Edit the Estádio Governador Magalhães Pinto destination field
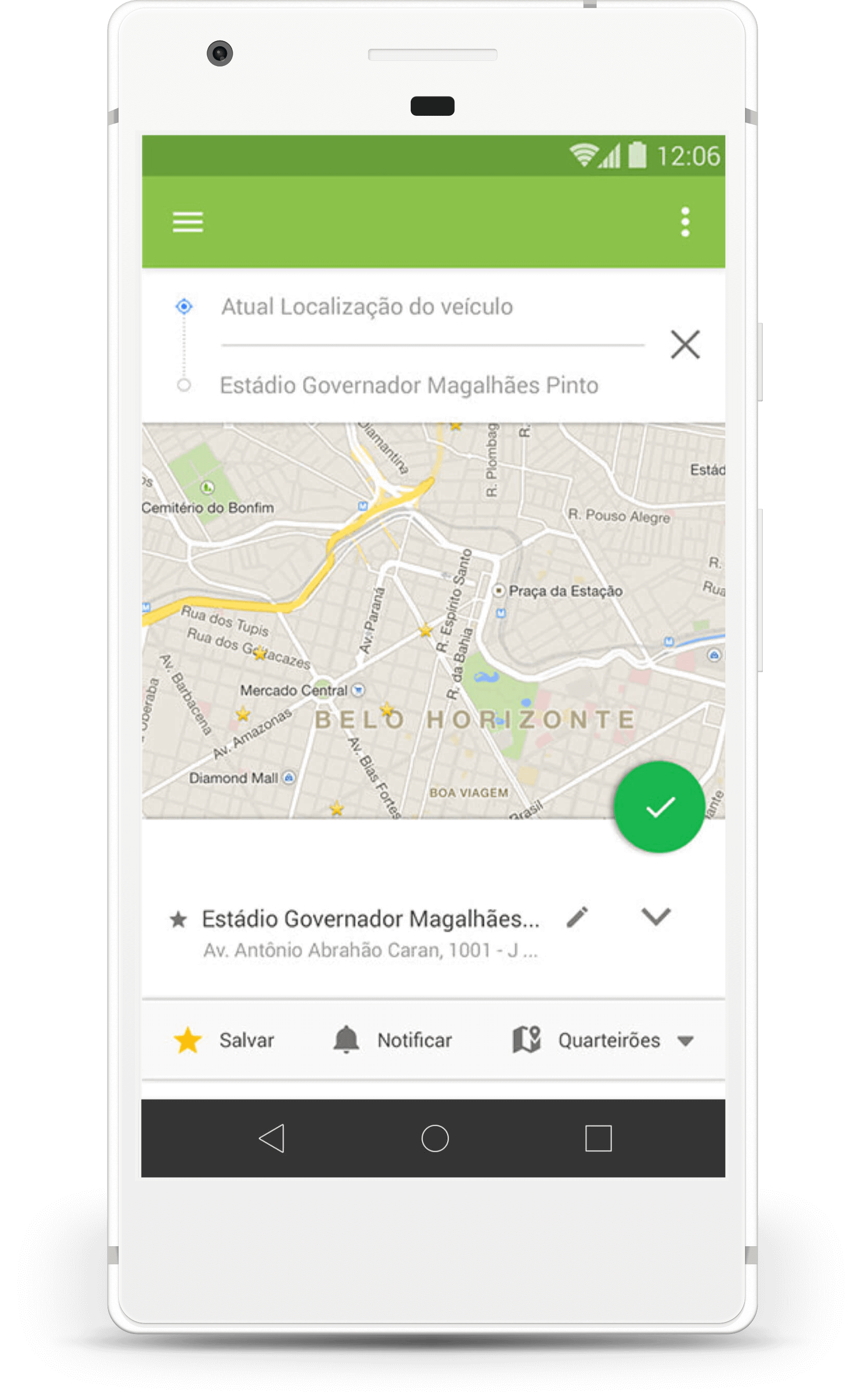Image resolution: width=862 pixels, height=1400 pixels. point(409,385)
